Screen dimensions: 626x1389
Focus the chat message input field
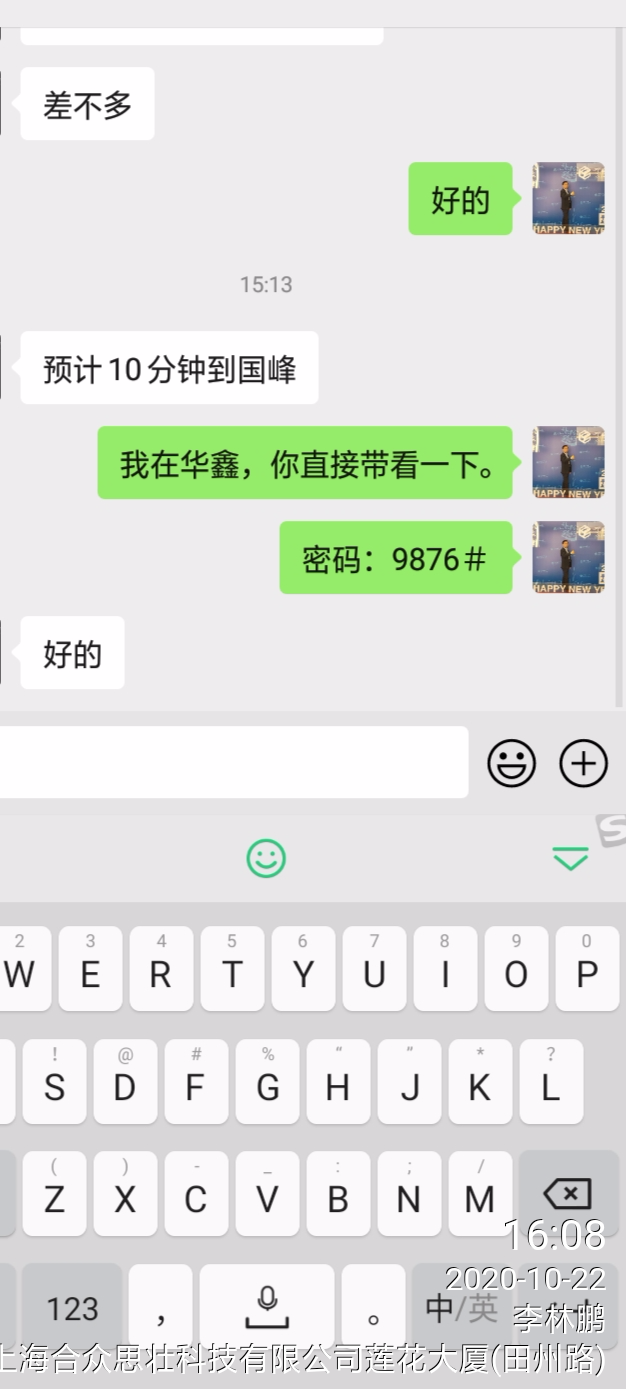pos(234,762)
